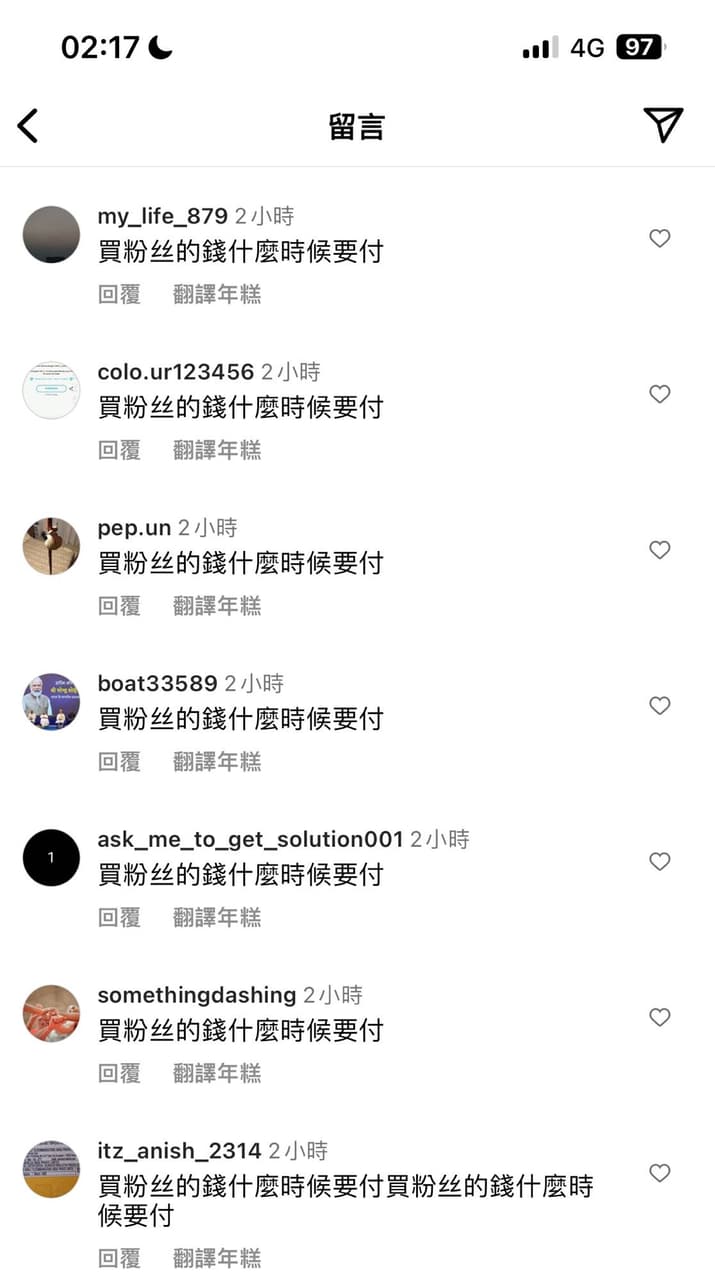715x1280 pixels.
Task: Like colo.ur123456's comment
Action: [x=659, y=394]
